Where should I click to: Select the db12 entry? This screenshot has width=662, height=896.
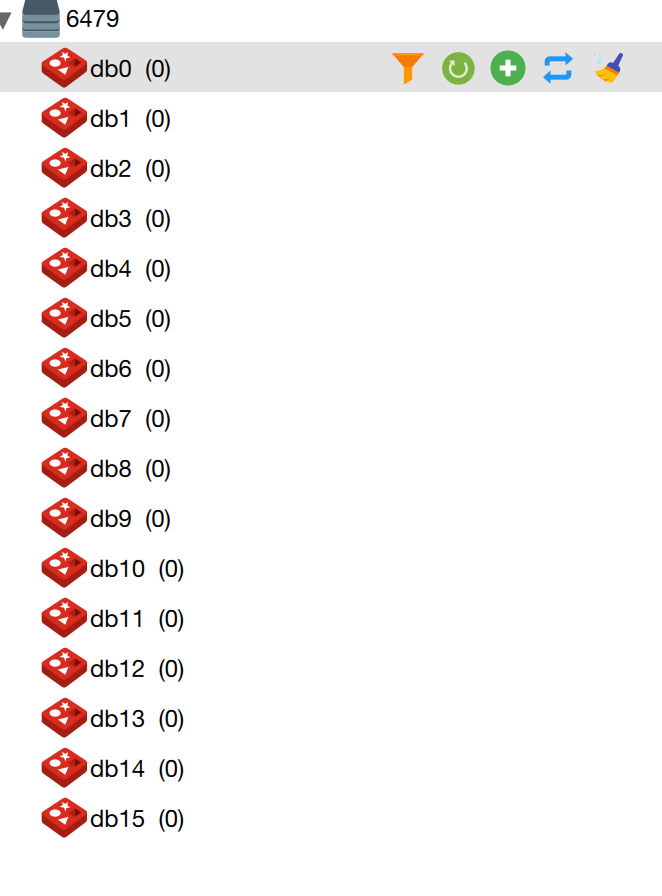117,669
